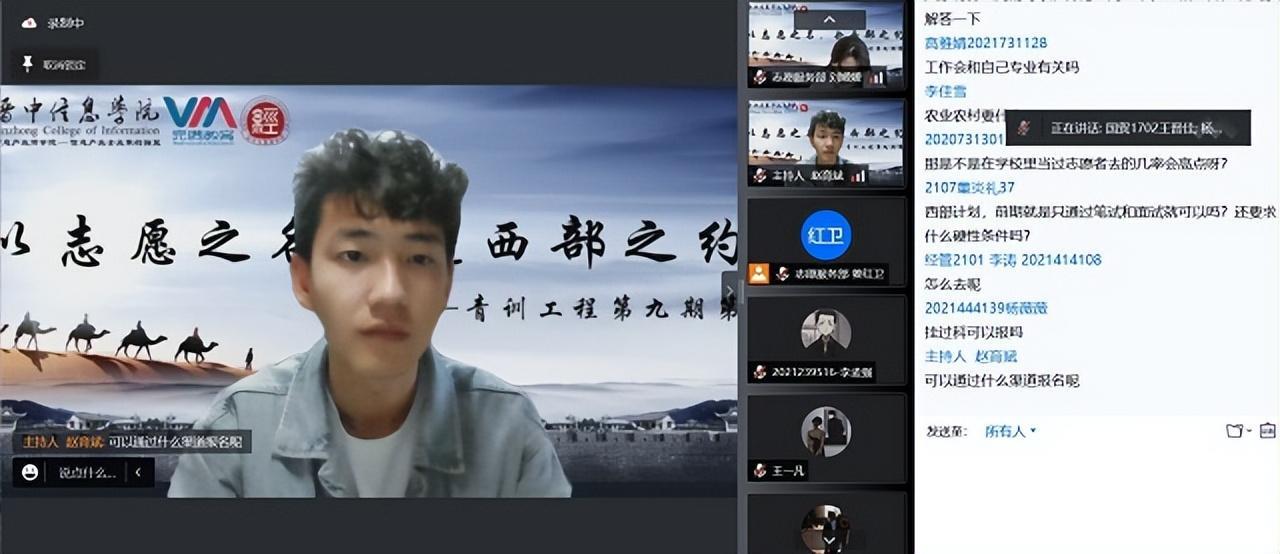Show earlier participants with the up arrow
This screenshot has width=1280, height=554.
point(828,19)
